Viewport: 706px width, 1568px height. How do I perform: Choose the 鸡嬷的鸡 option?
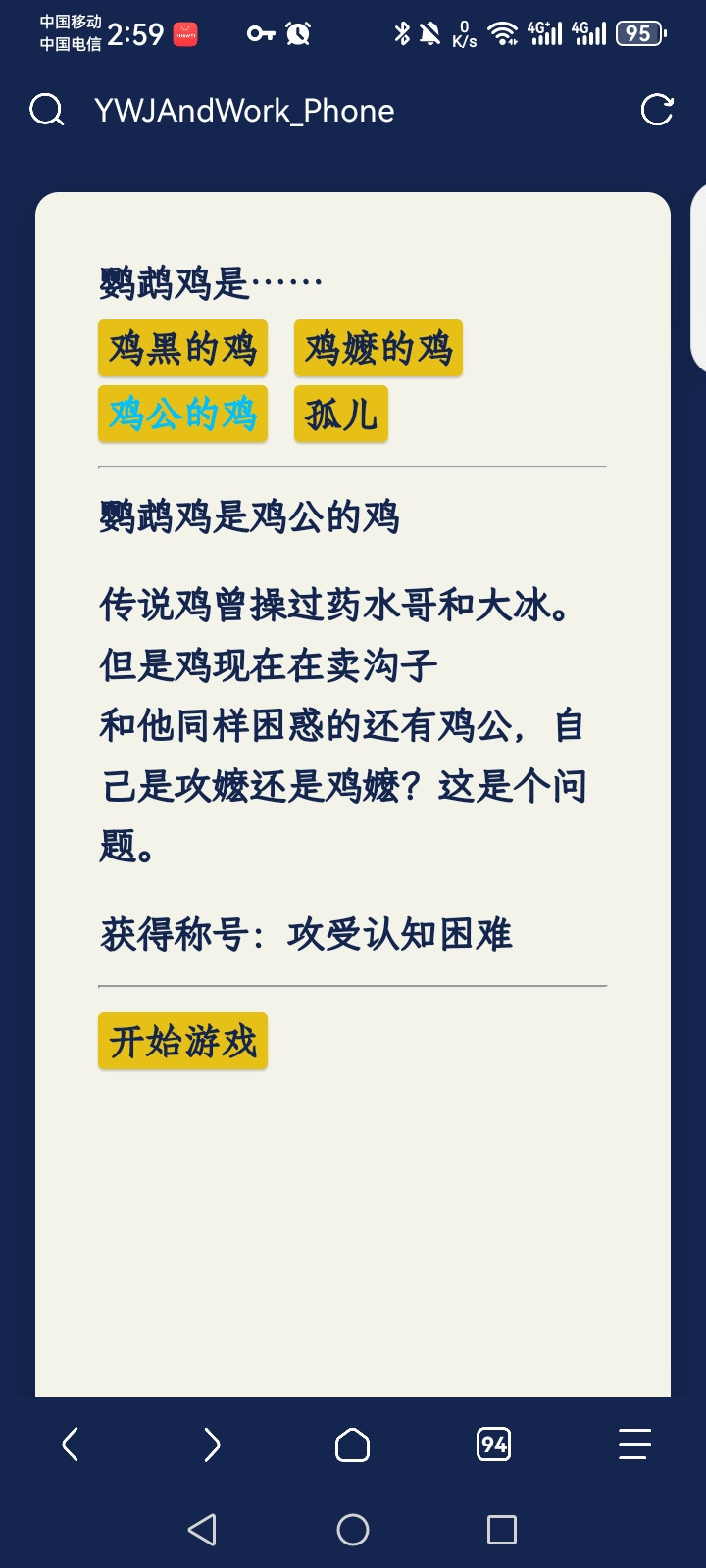(378, 348)
